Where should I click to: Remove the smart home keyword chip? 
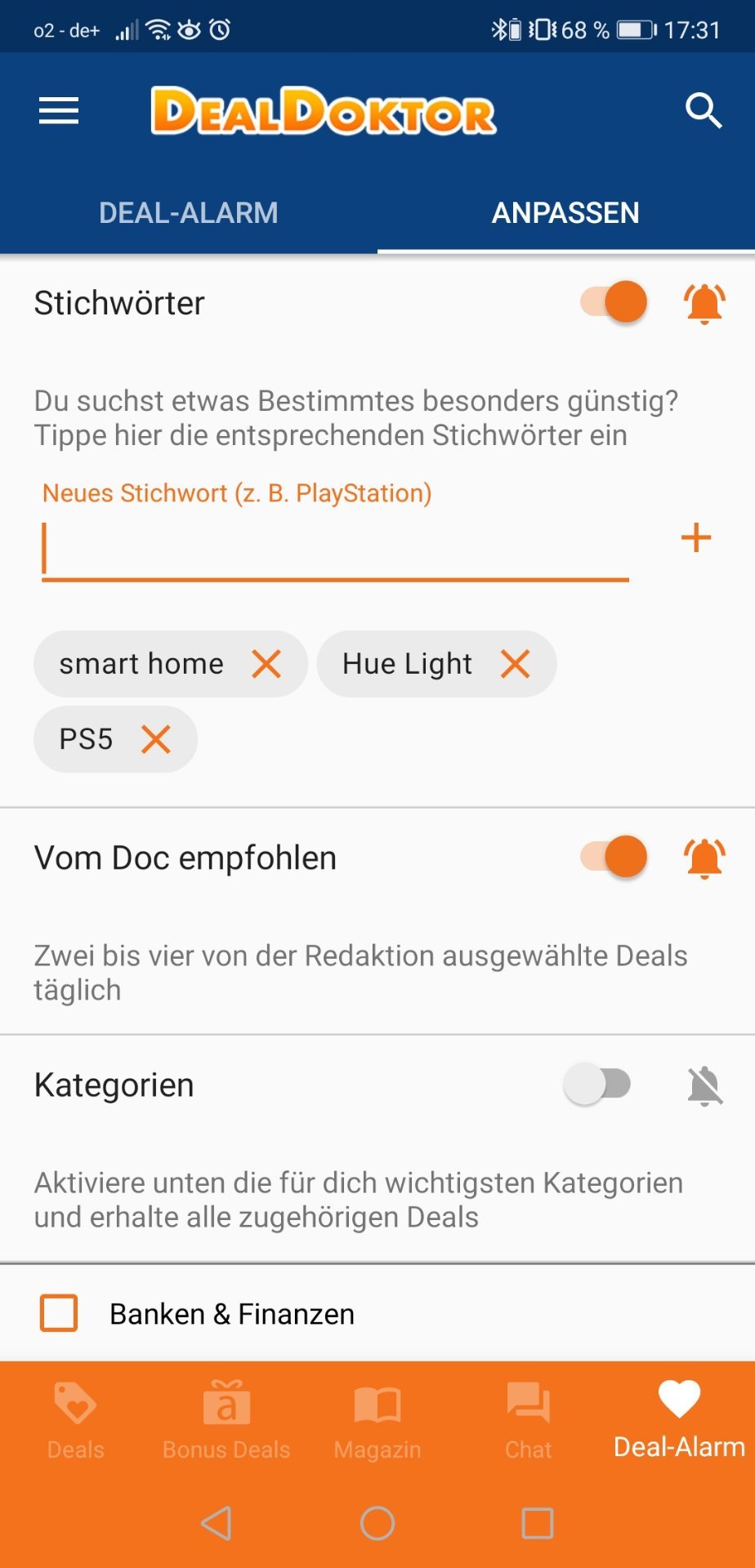click(x=266, y=664)
